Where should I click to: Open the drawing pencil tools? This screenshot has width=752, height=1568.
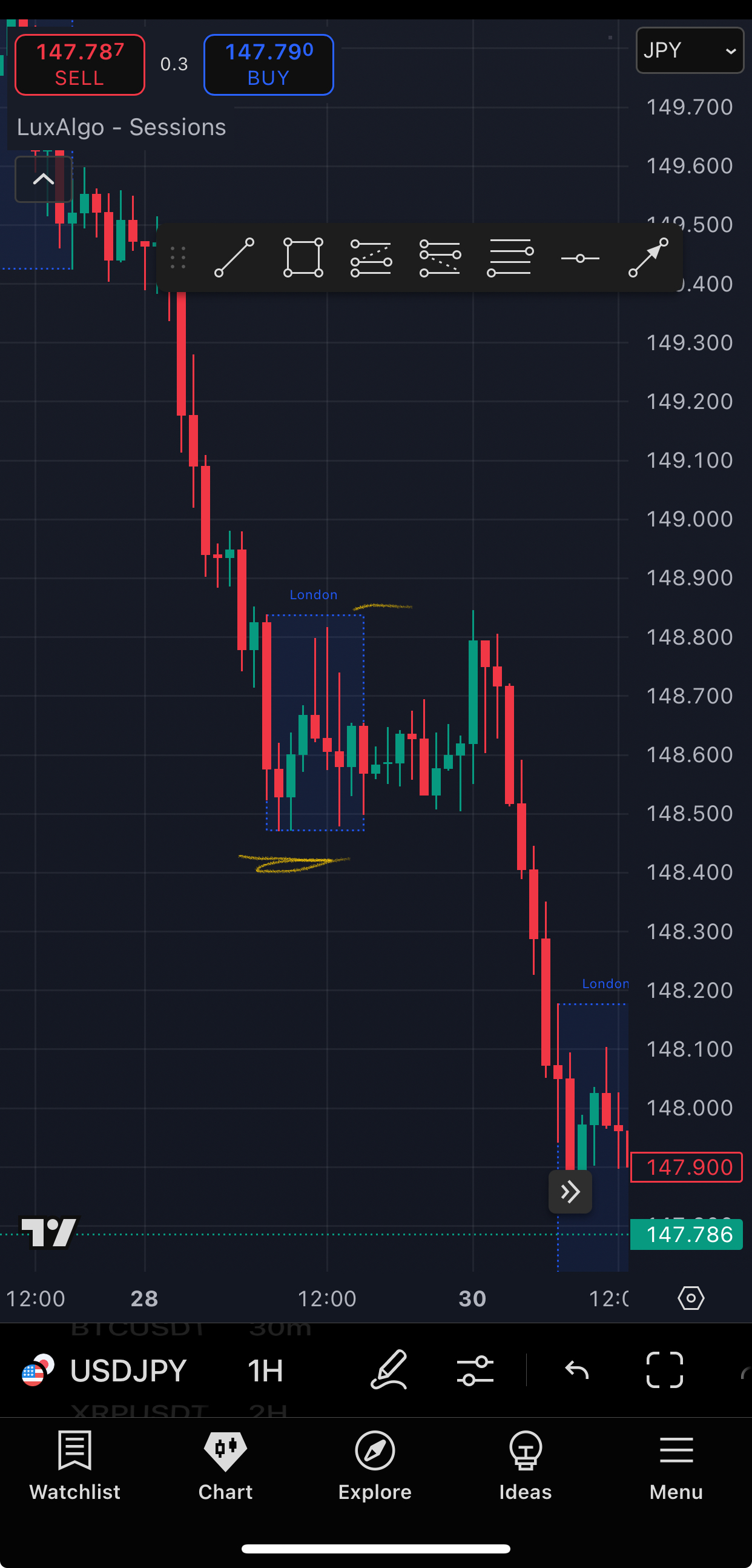click(x=389, y=1369)
